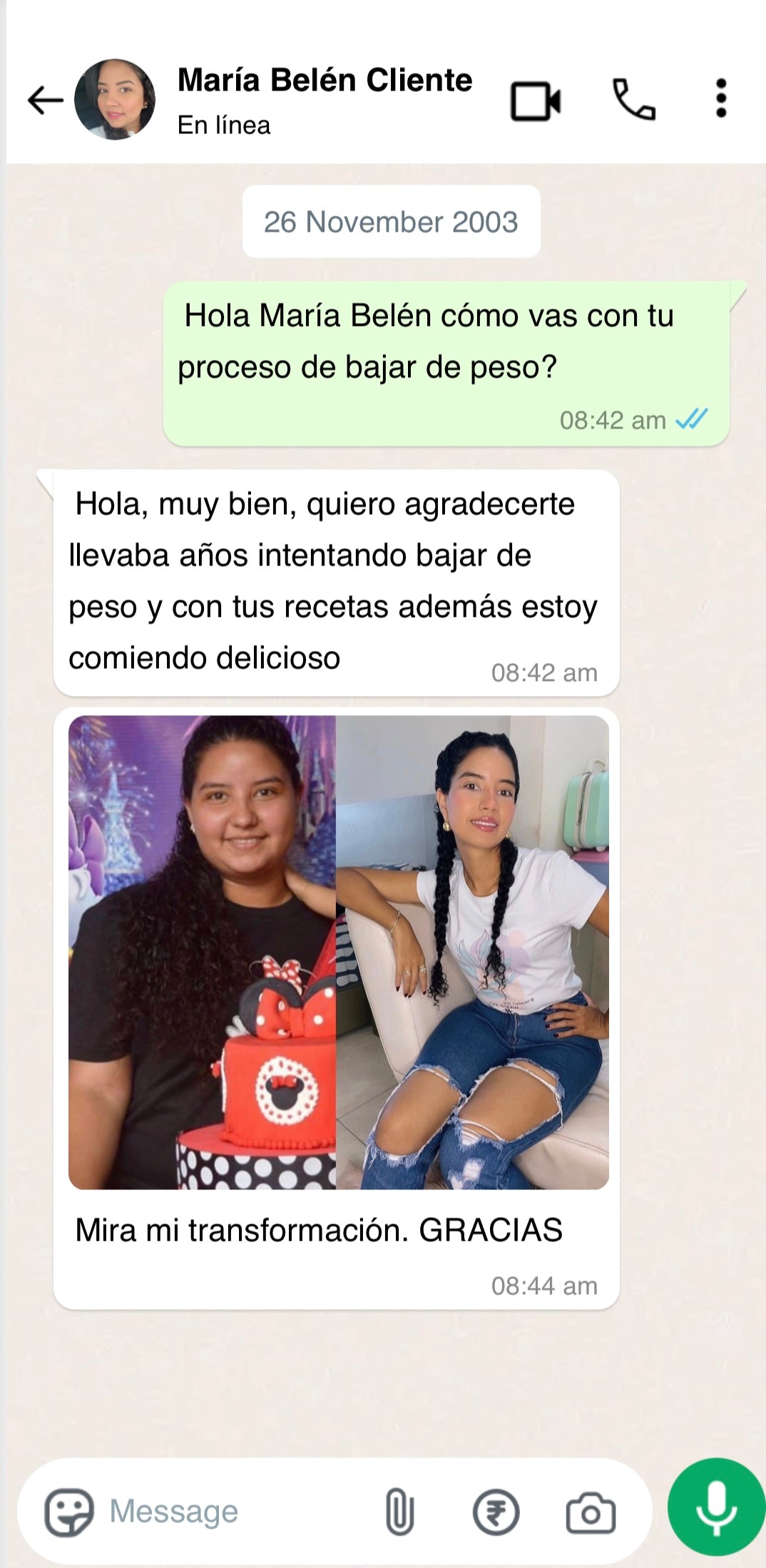This screenshot has width=766, height=1568.
Task: Open the three-dot overflow menu
Action: click(x=721, y=98)
